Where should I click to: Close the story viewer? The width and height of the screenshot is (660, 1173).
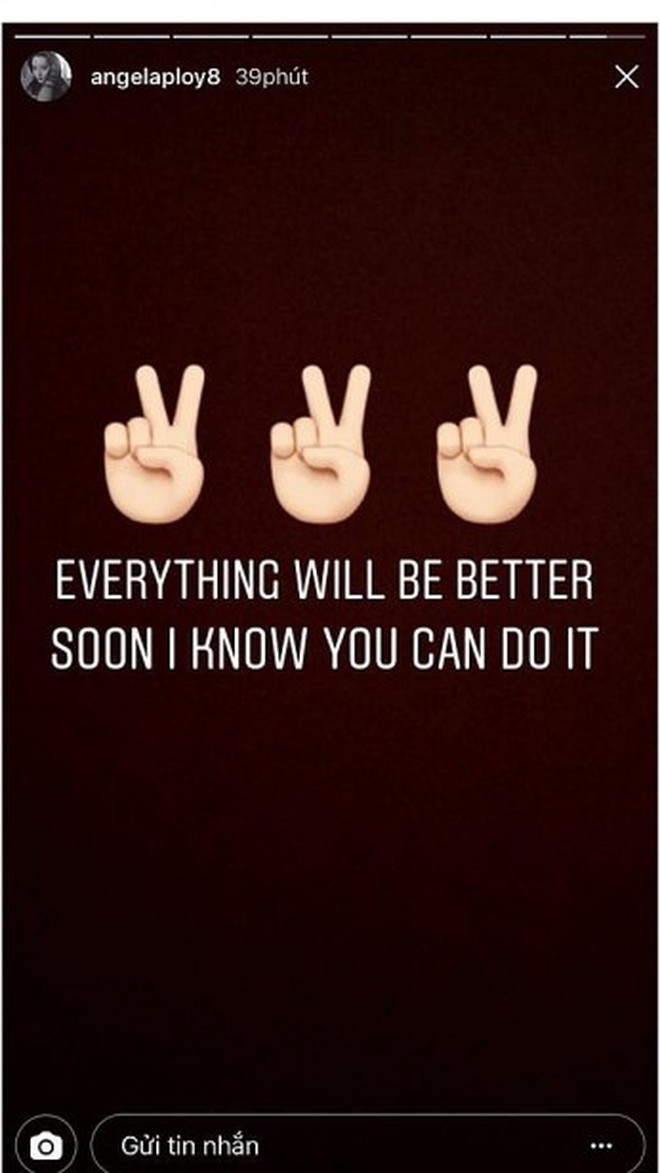click(x=626, y=77)
